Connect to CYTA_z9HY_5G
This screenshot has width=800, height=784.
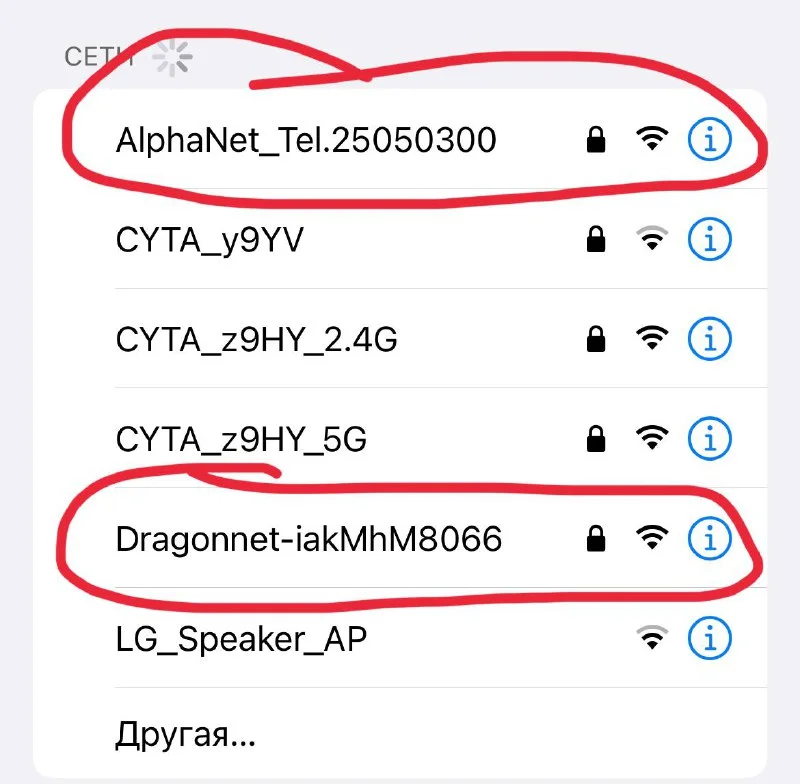[x=244, y=438]
